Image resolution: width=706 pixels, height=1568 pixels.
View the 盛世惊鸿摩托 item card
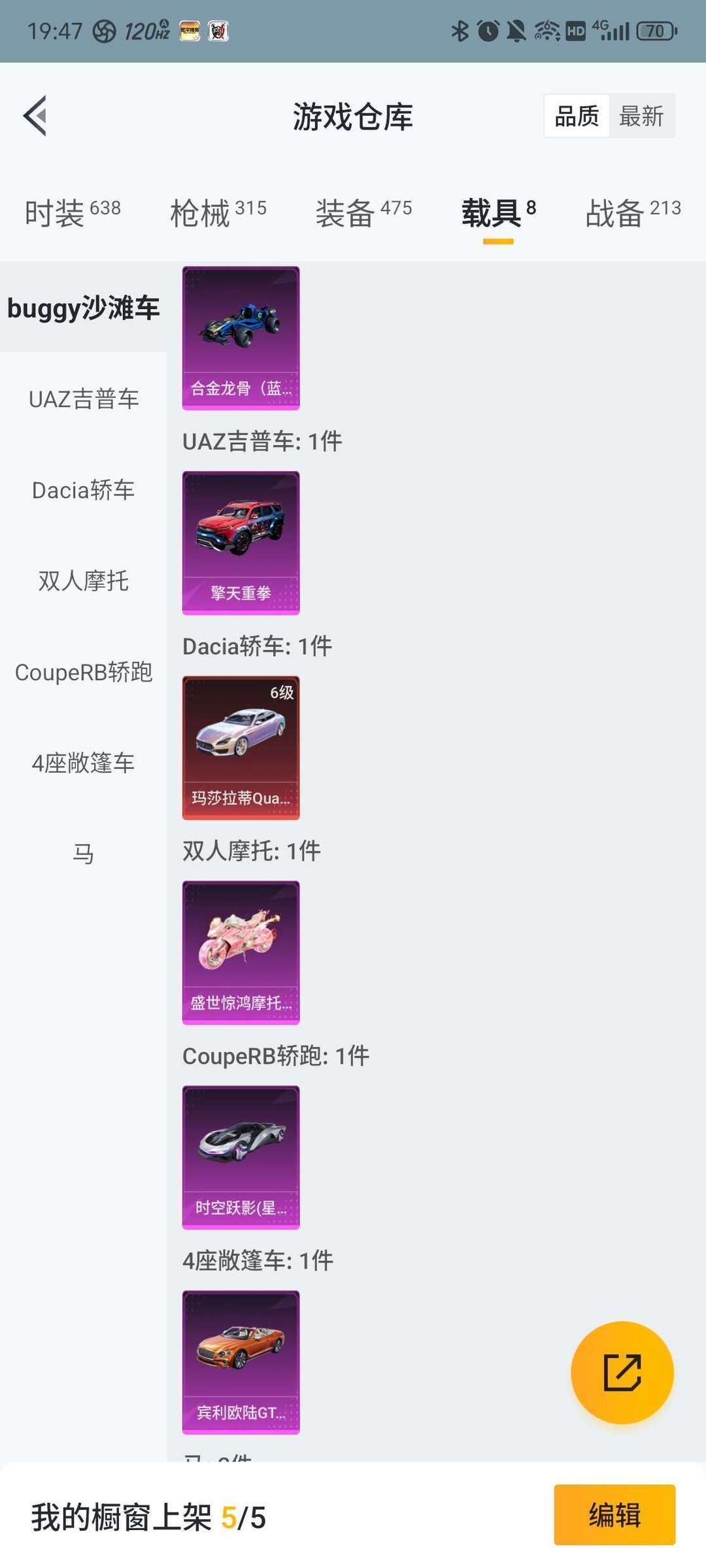241,953
